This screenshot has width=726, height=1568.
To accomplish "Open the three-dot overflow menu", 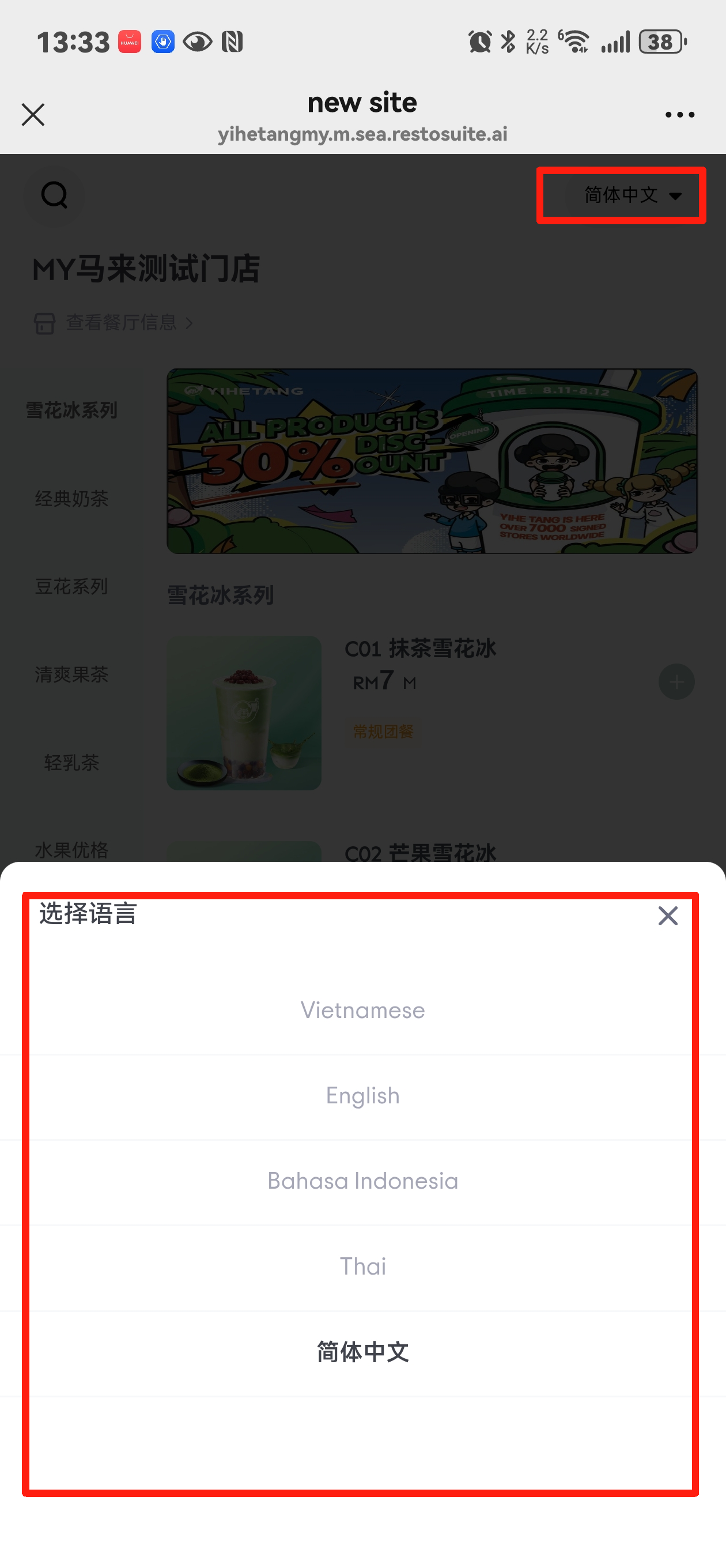I will point(679,115).
